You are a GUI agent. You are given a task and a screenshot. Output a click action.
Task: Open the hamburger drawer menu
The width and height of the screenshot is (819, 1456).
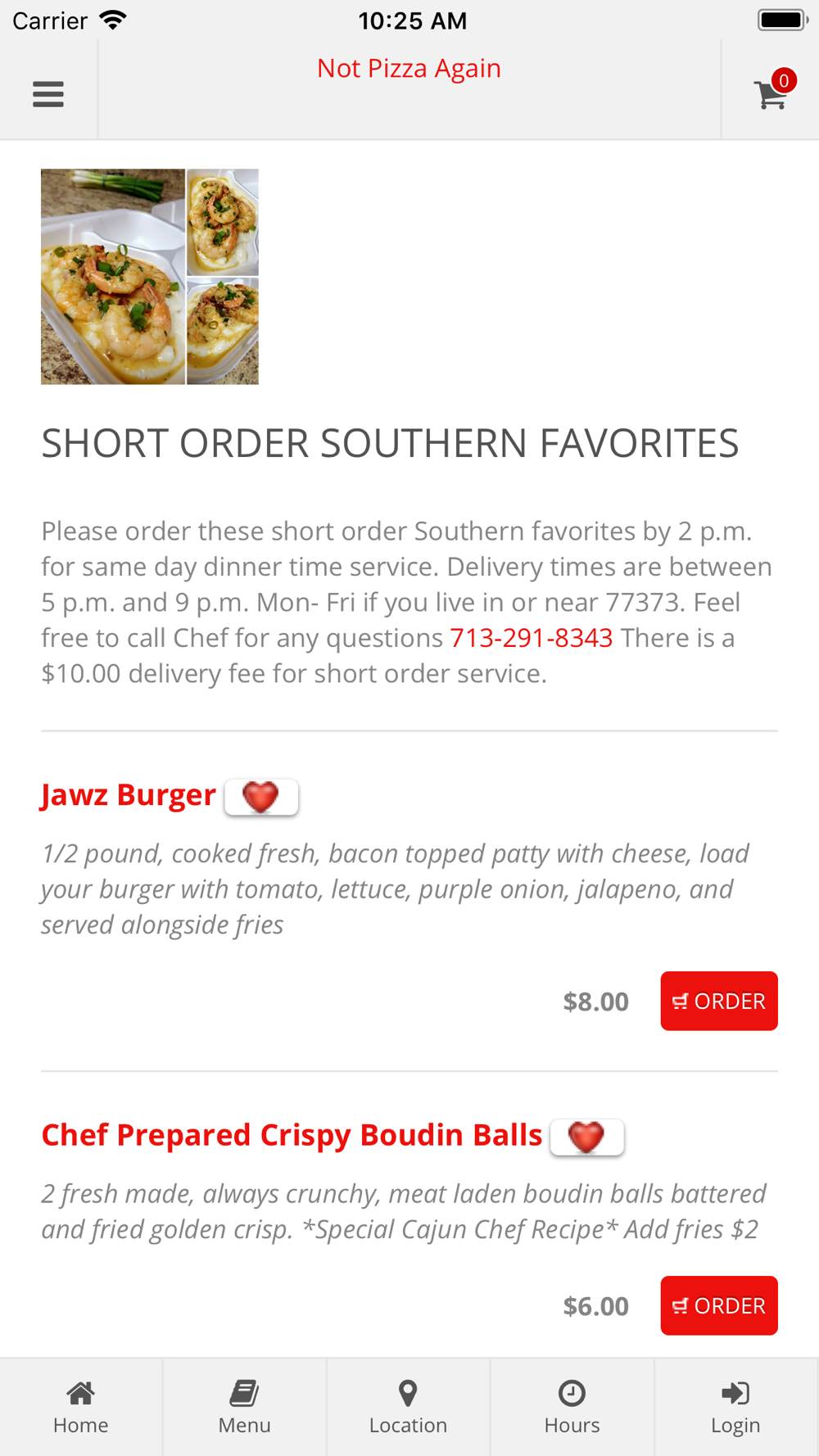pos(48,94)
